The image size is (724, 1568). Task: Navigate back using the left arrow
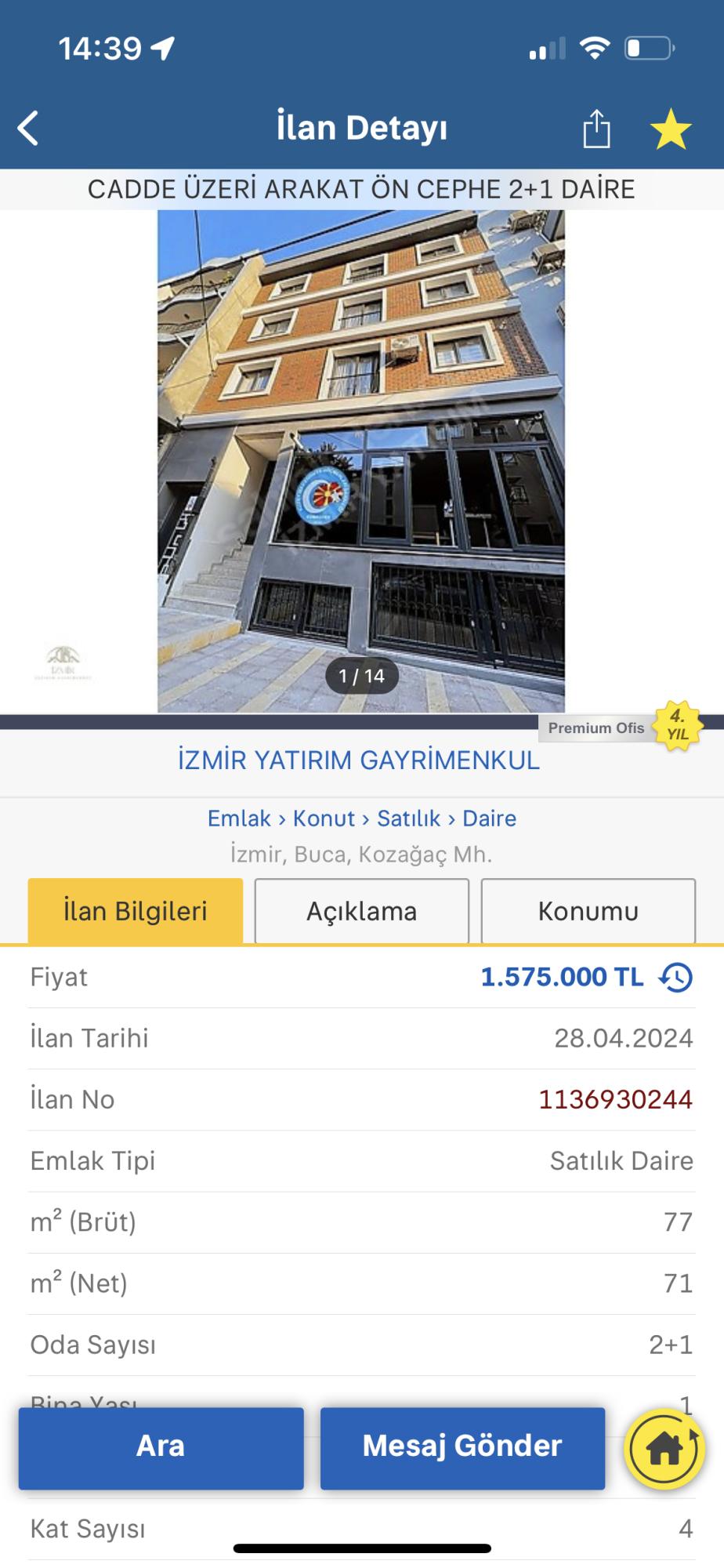pyautogui.click(x=28, y=127)
